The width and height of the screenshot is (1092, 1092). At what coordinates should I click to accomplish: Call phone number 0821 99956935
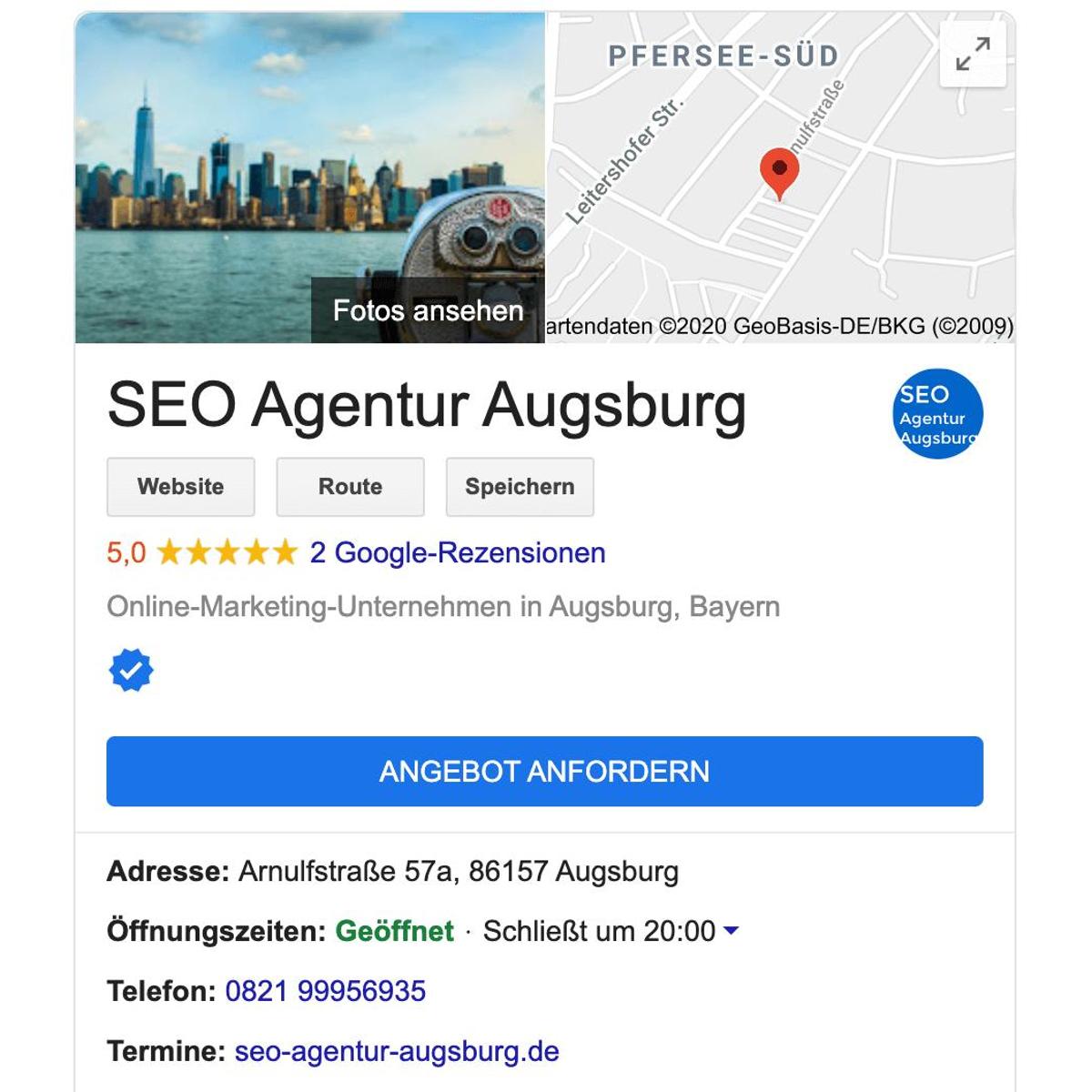coord(325,991)
